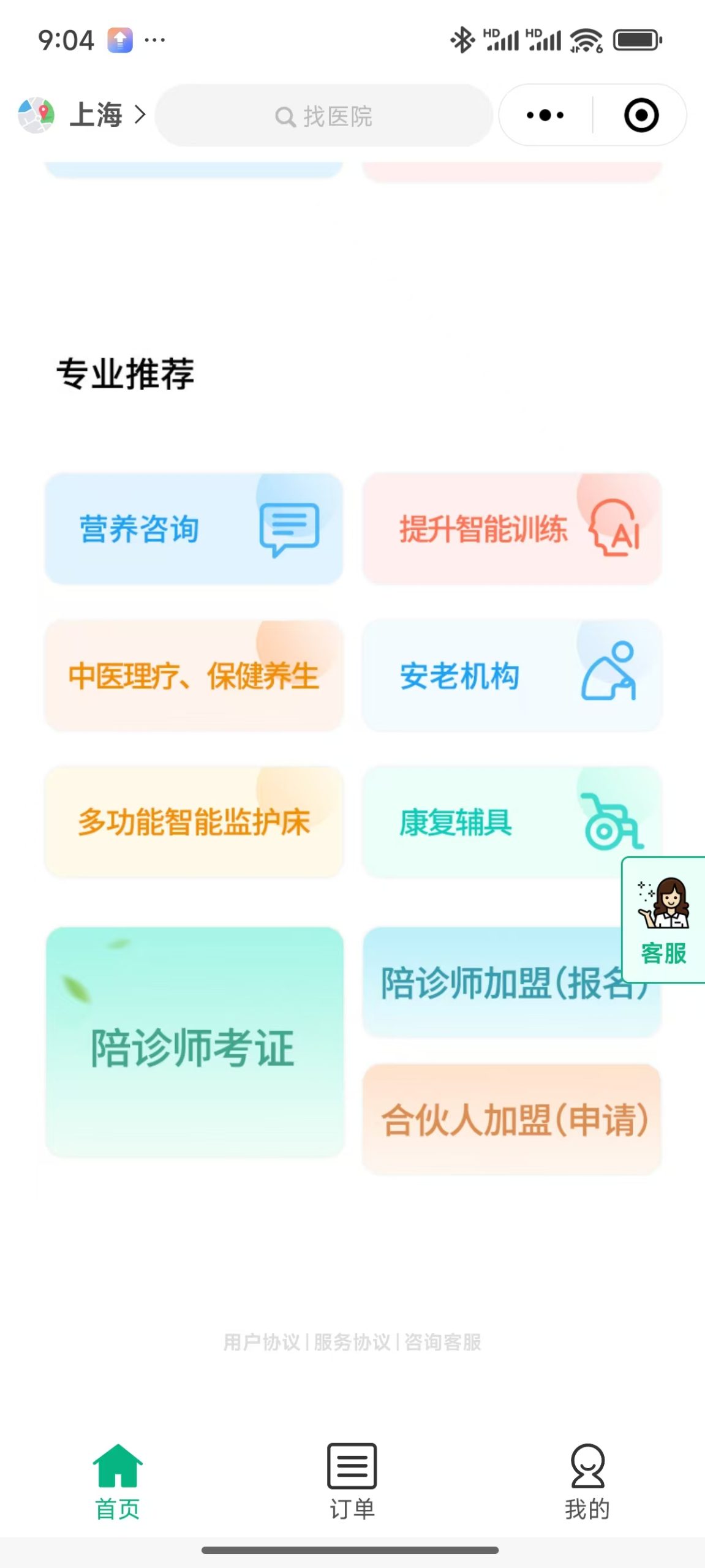Select 中医理疗、保健养生

[194, 676]
